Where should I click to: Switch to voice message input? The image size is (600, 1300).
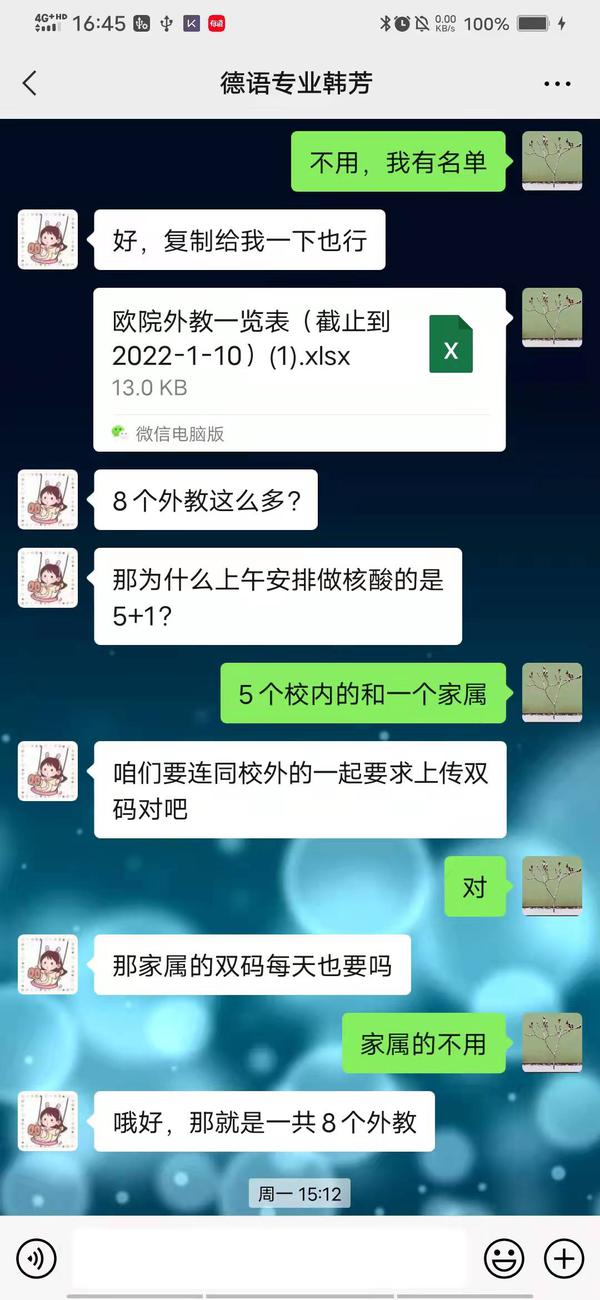click(36, 1257)
